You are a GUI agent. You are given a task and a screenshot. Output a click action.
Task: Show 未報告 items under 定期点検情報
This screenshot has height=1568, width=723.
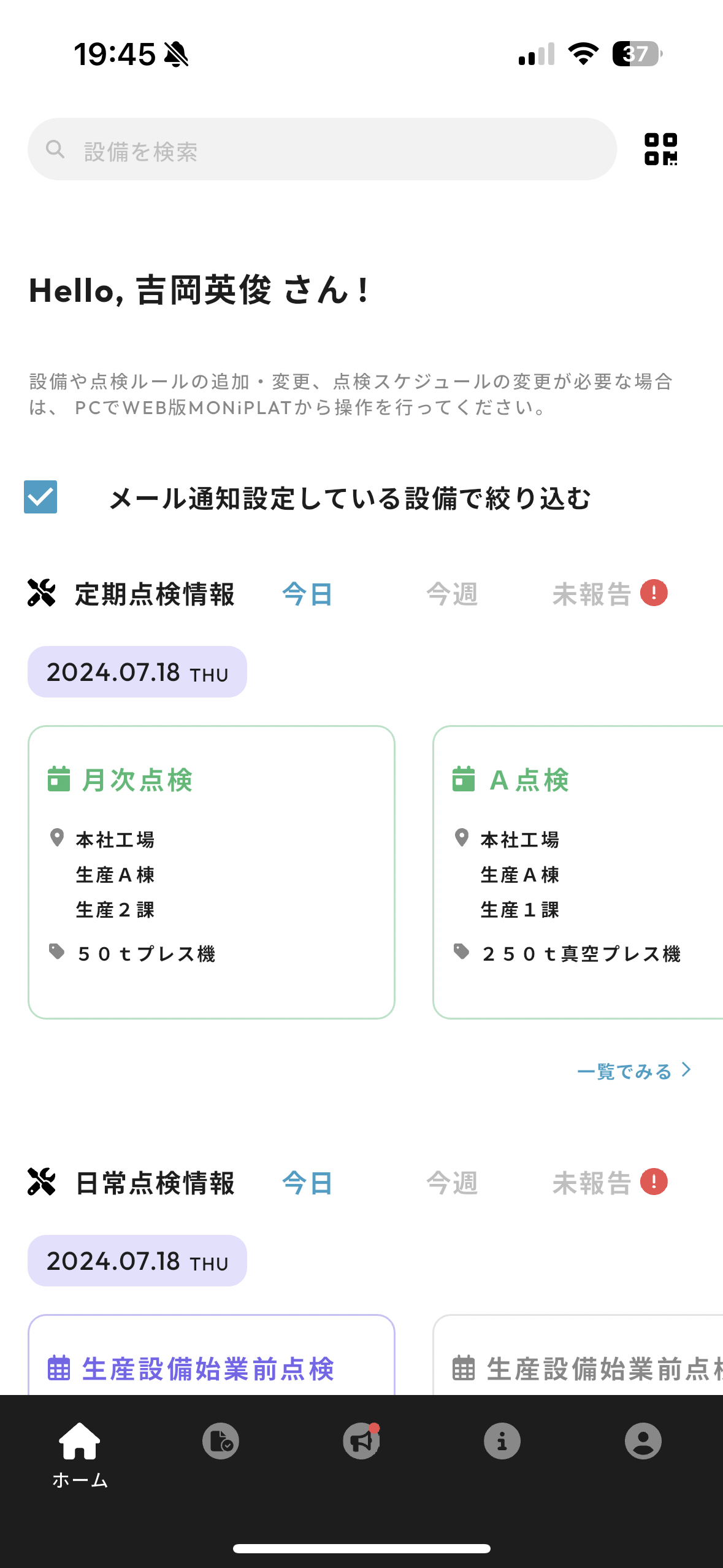point(610,594)
